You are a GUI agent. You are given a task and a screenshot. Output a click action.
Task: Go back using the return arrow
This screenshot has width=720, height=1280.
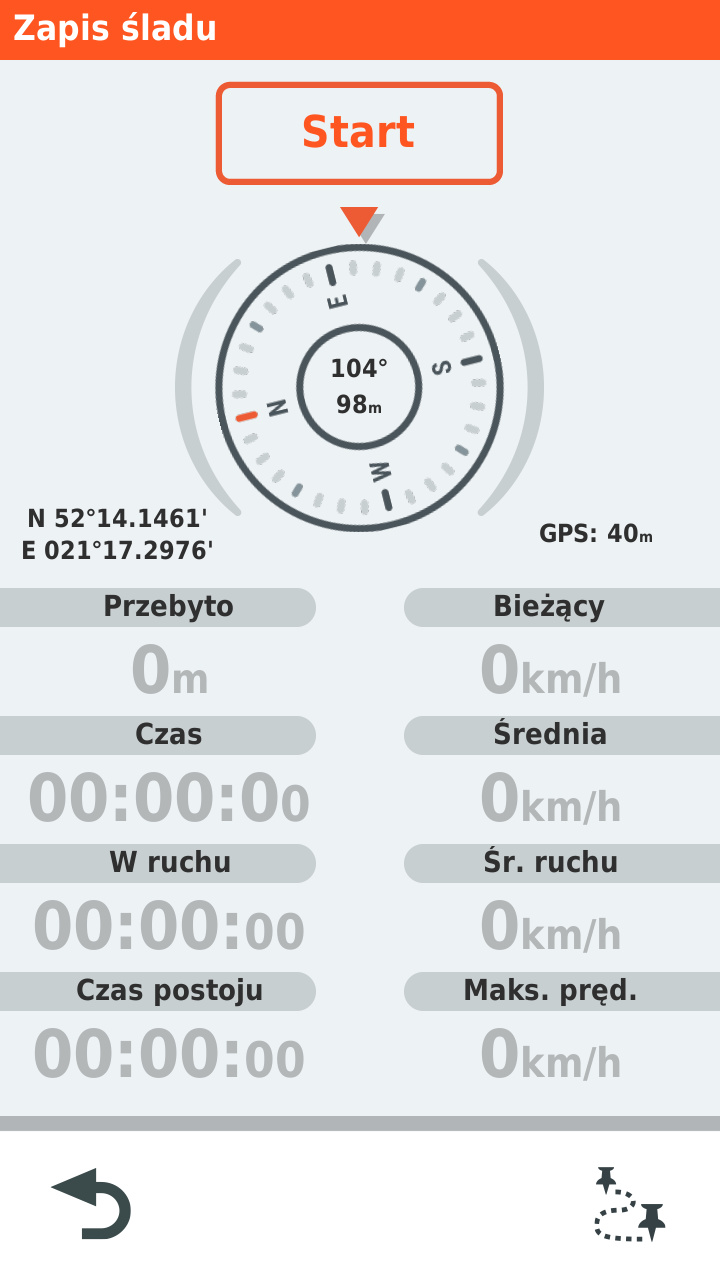tap(92, 1203)
